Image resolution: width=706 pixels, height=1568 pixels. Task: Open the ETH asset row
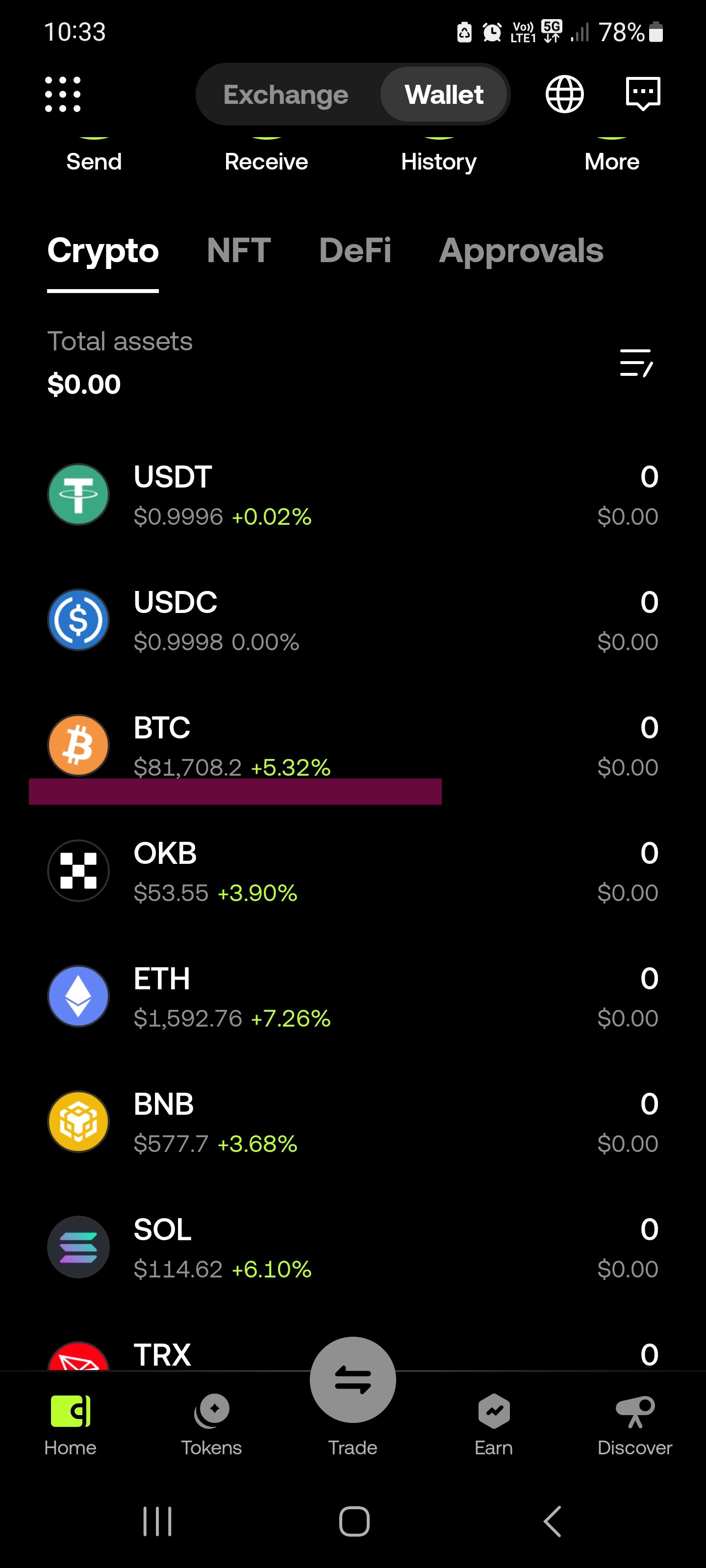point(353,997)
